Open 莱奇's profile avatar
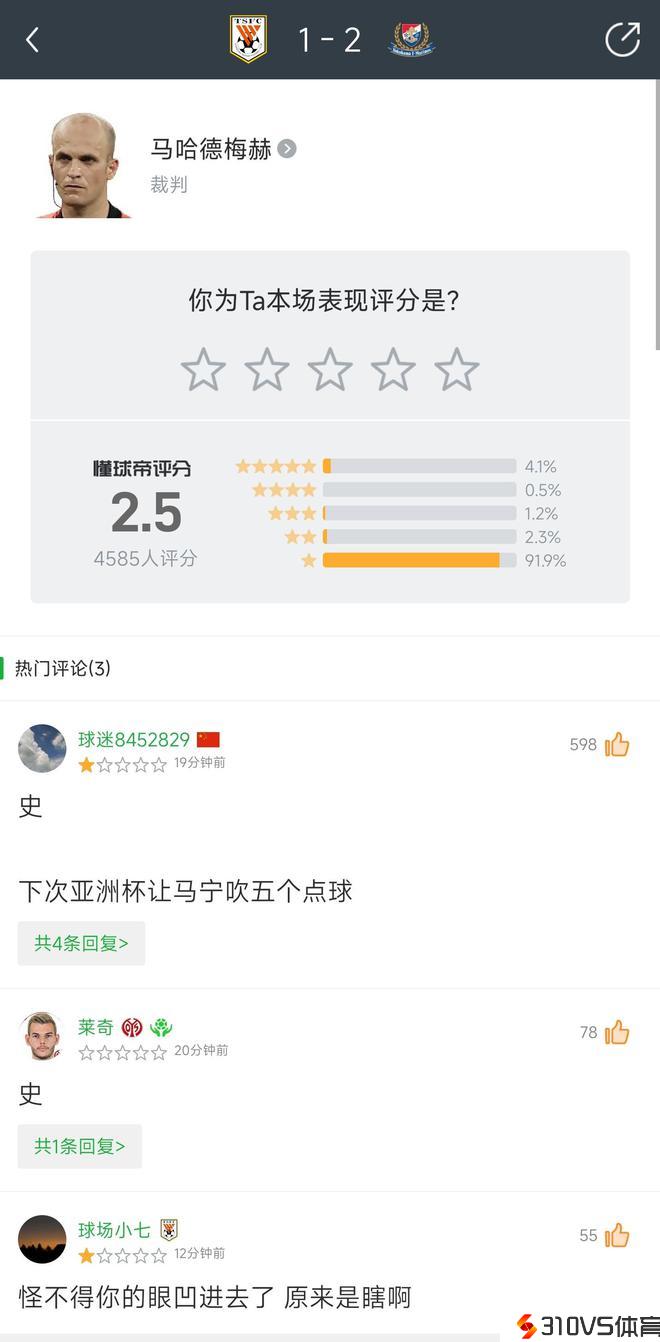This screenshot has width=660, height=1342. [42, 1036]
